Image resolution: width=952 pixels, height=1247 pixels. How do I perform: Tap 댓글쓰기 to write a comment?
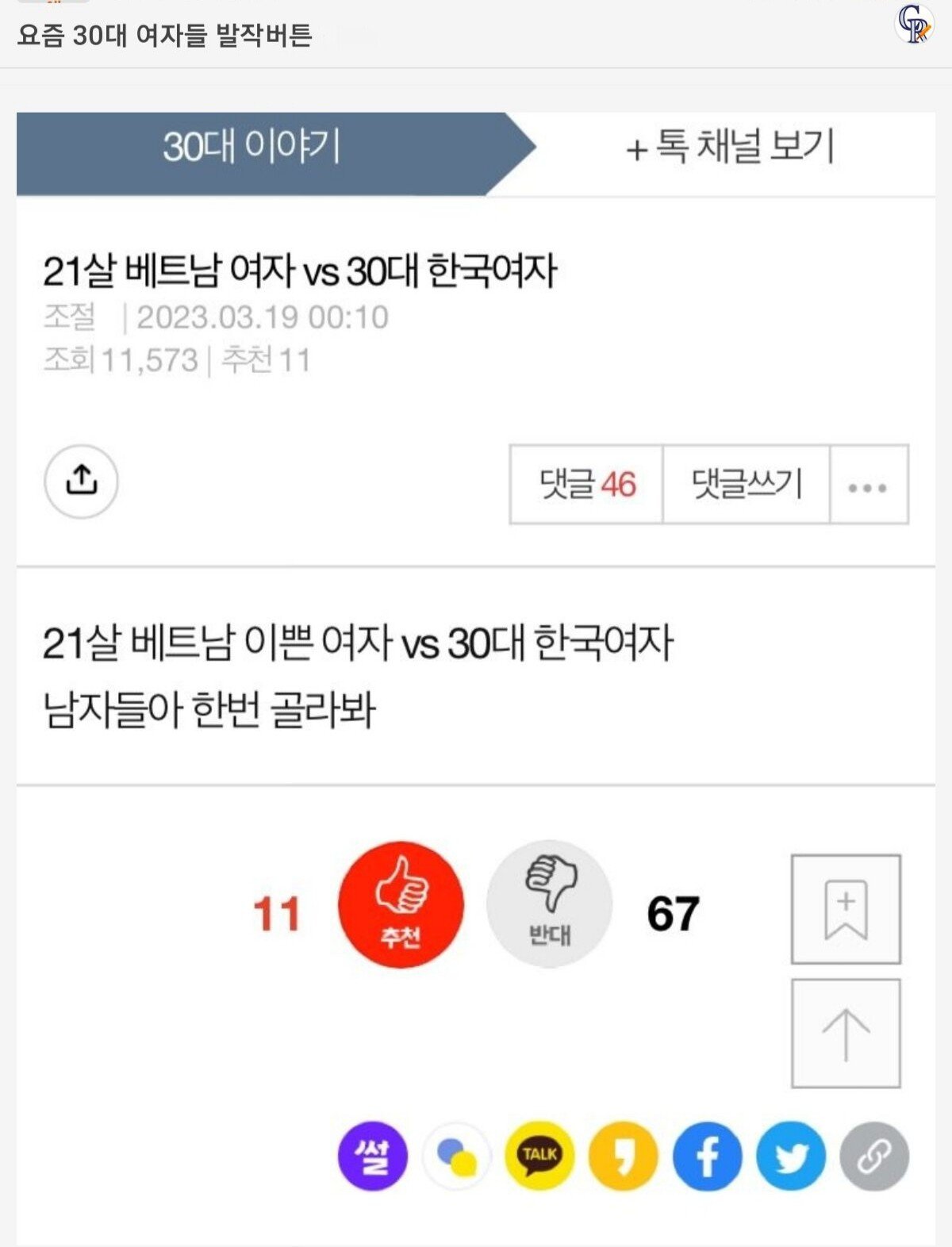(x=747, y=484)
